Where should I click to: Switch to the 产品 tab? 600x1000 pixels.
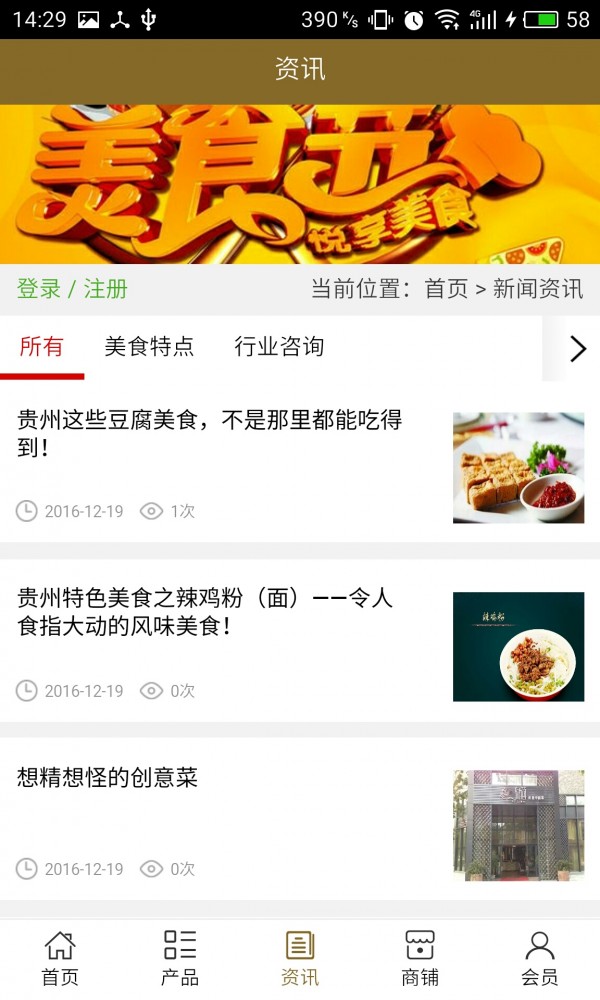(180, 958)
